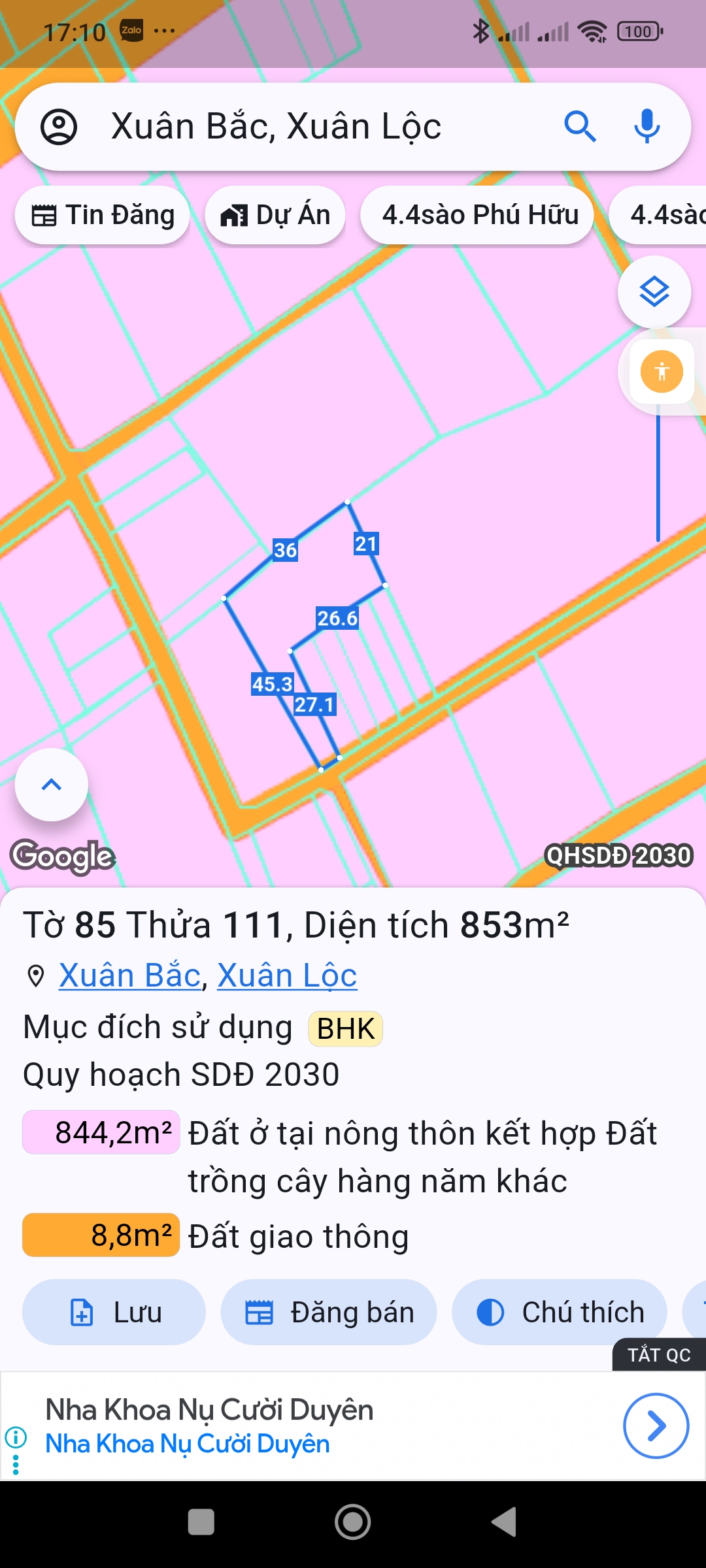Viewport: 706px width, 1568px height.
Task: Select the Tin Đăng chip
Action: (103, 216)
